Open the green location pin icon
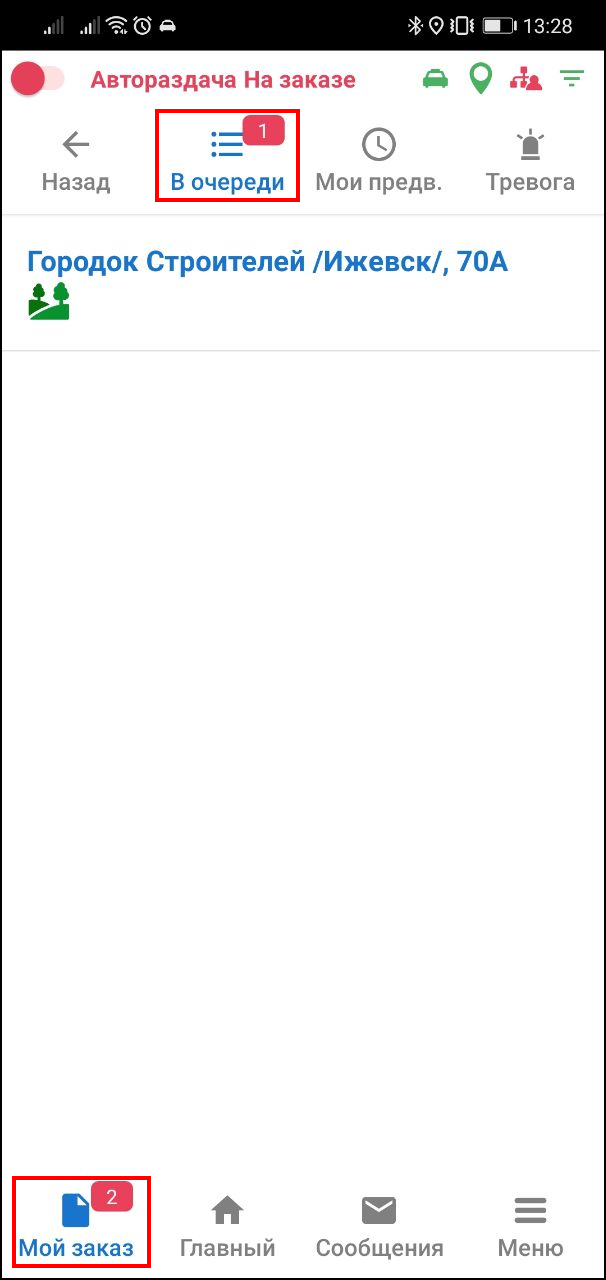 [481, 79]
